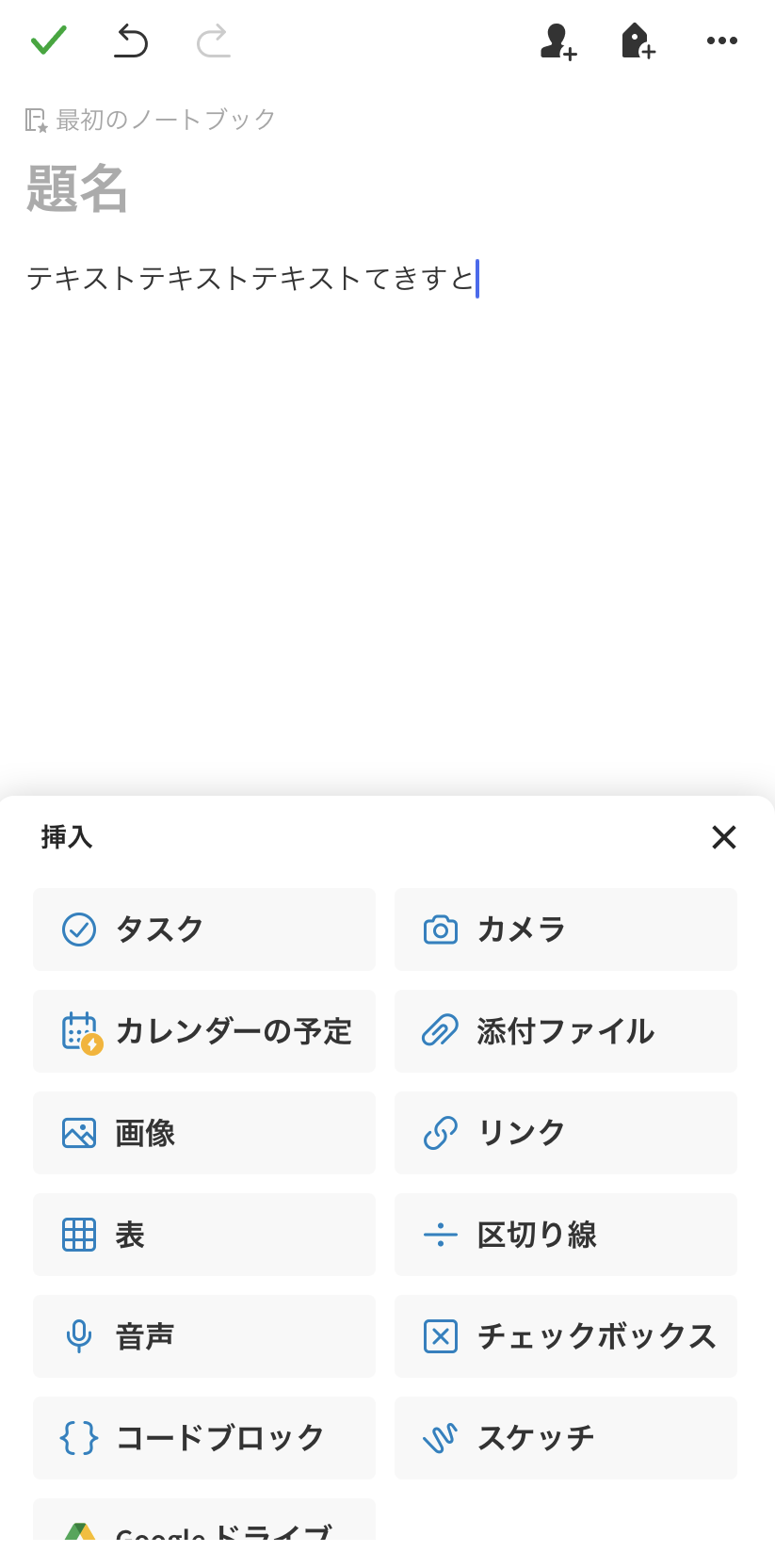Select 添付ファイル to attach a file
Image resolution: width=775 pixels, height=1568 pixels.
[565, 1031]
